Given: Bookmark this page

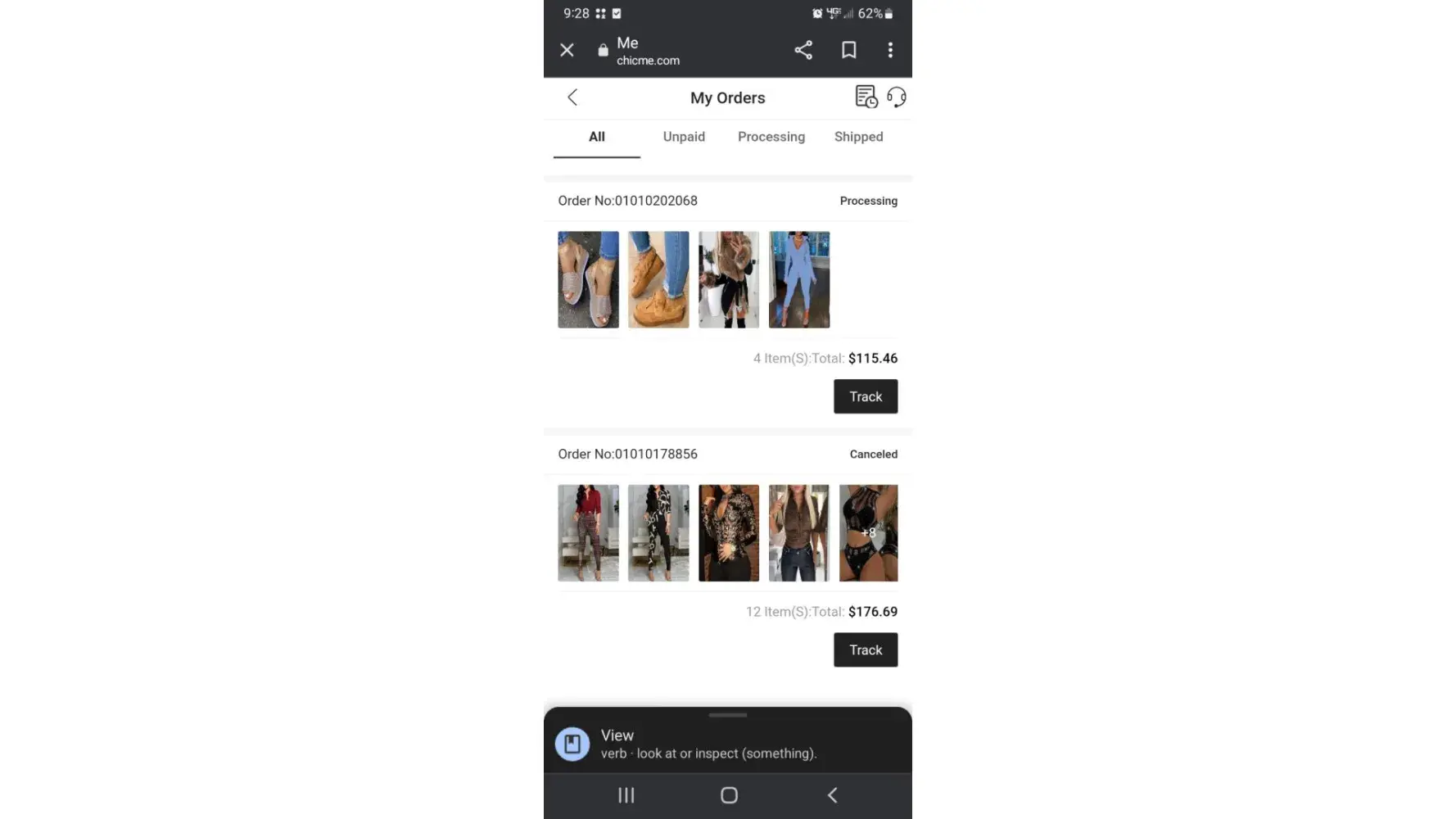Looking at the screenshot, I should (849, 50).
